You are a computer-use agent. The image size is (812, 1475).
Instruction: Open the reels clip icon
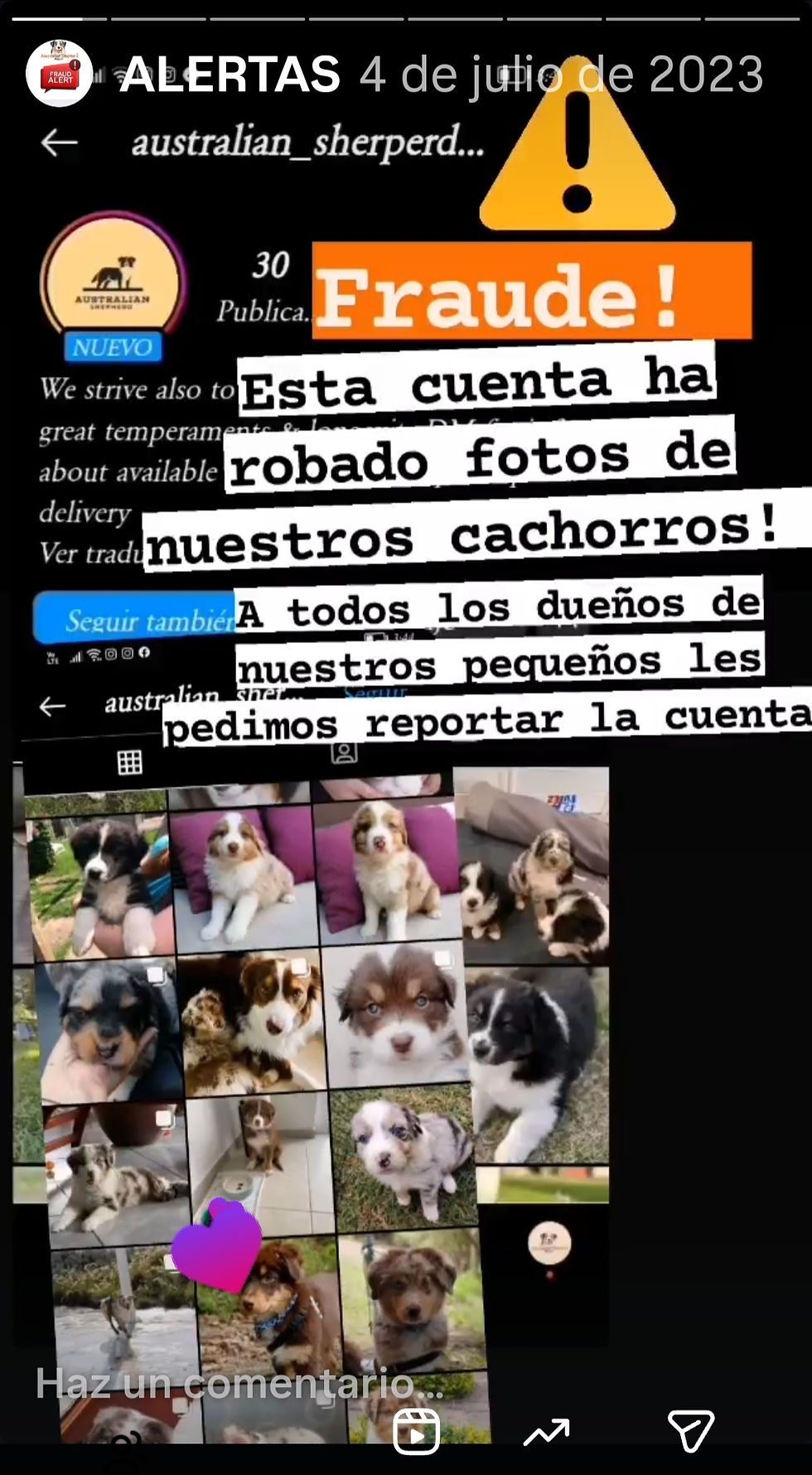416,1430
